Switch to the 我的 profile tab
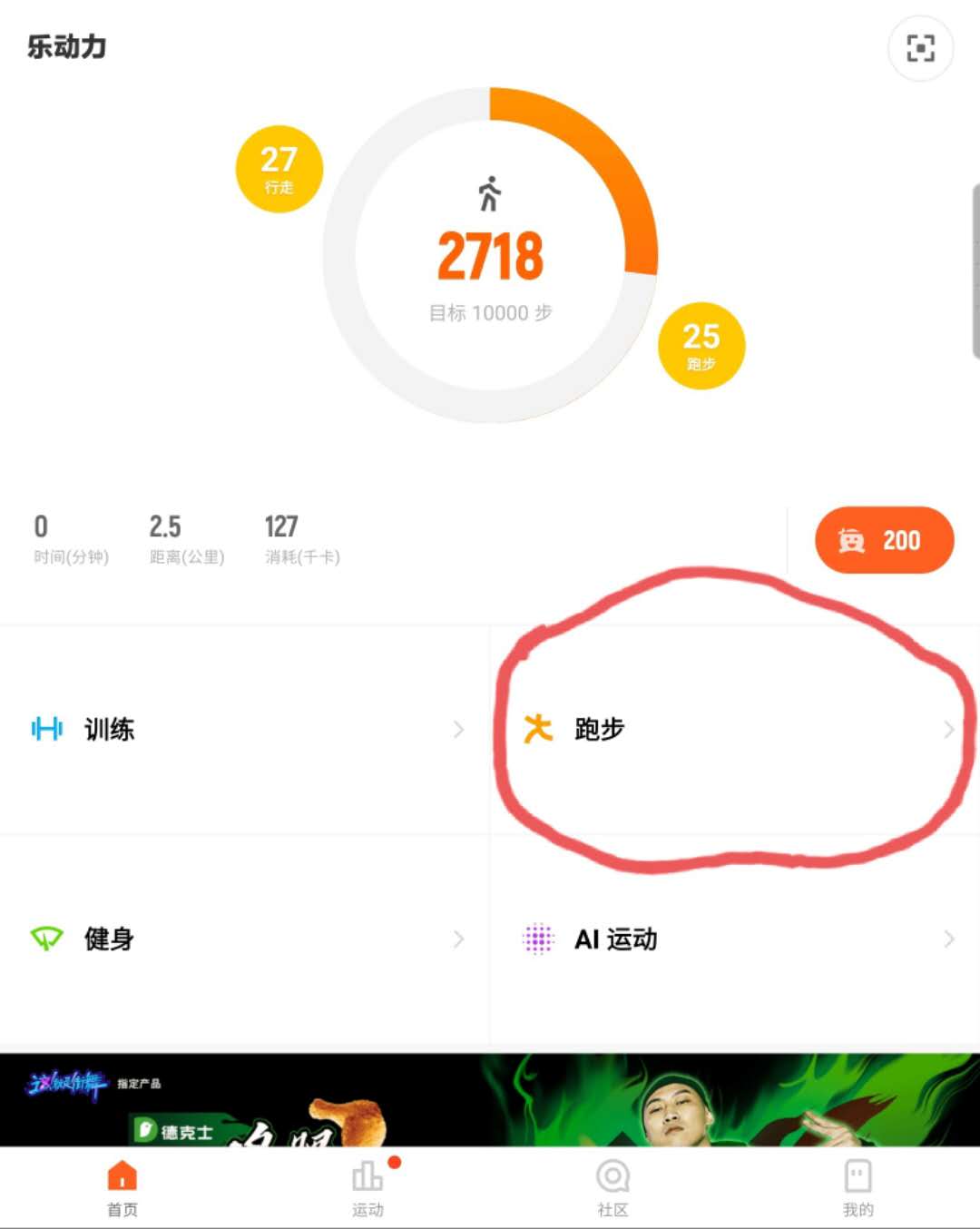The image size is (980, 1229). [x=857, y=1187]
